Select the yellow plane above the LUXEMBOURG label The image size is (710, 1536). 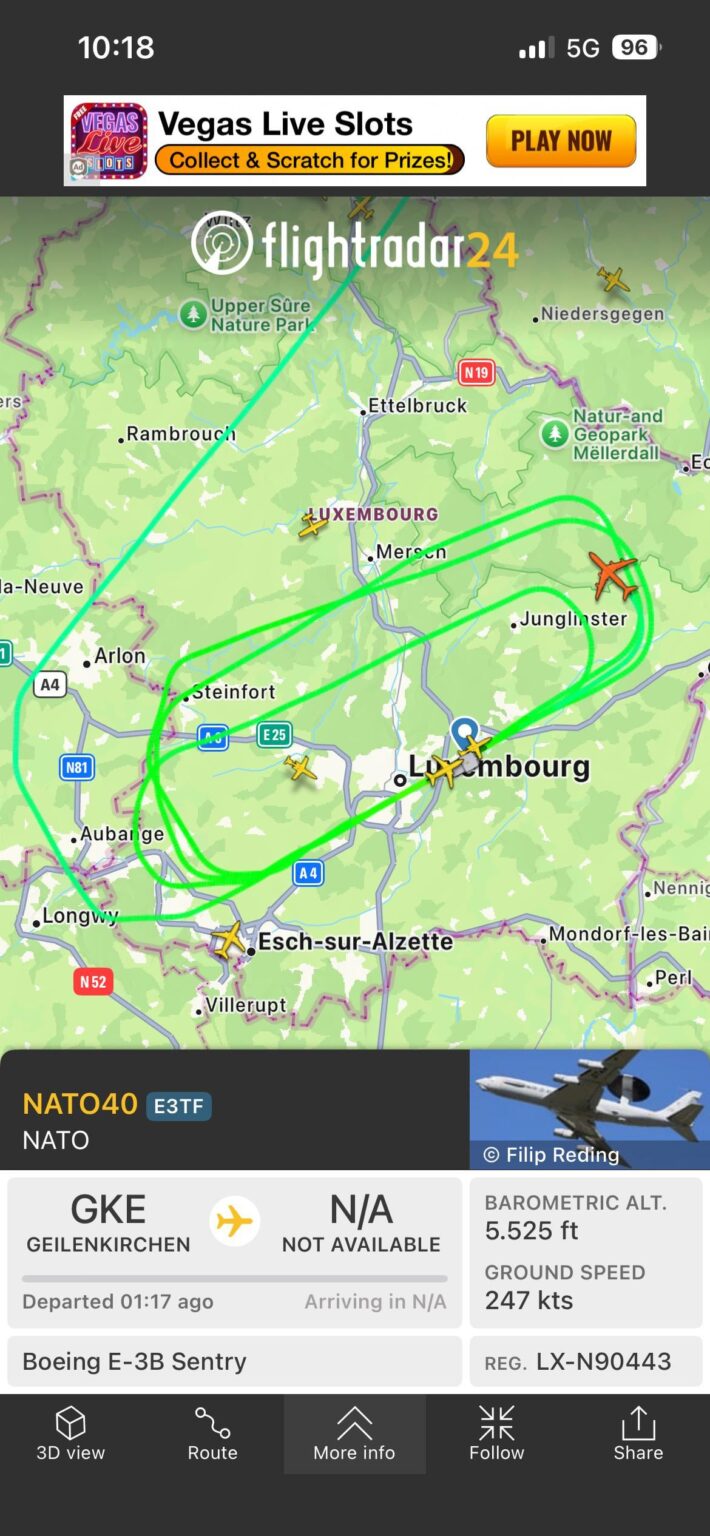(x=314, y=524)
